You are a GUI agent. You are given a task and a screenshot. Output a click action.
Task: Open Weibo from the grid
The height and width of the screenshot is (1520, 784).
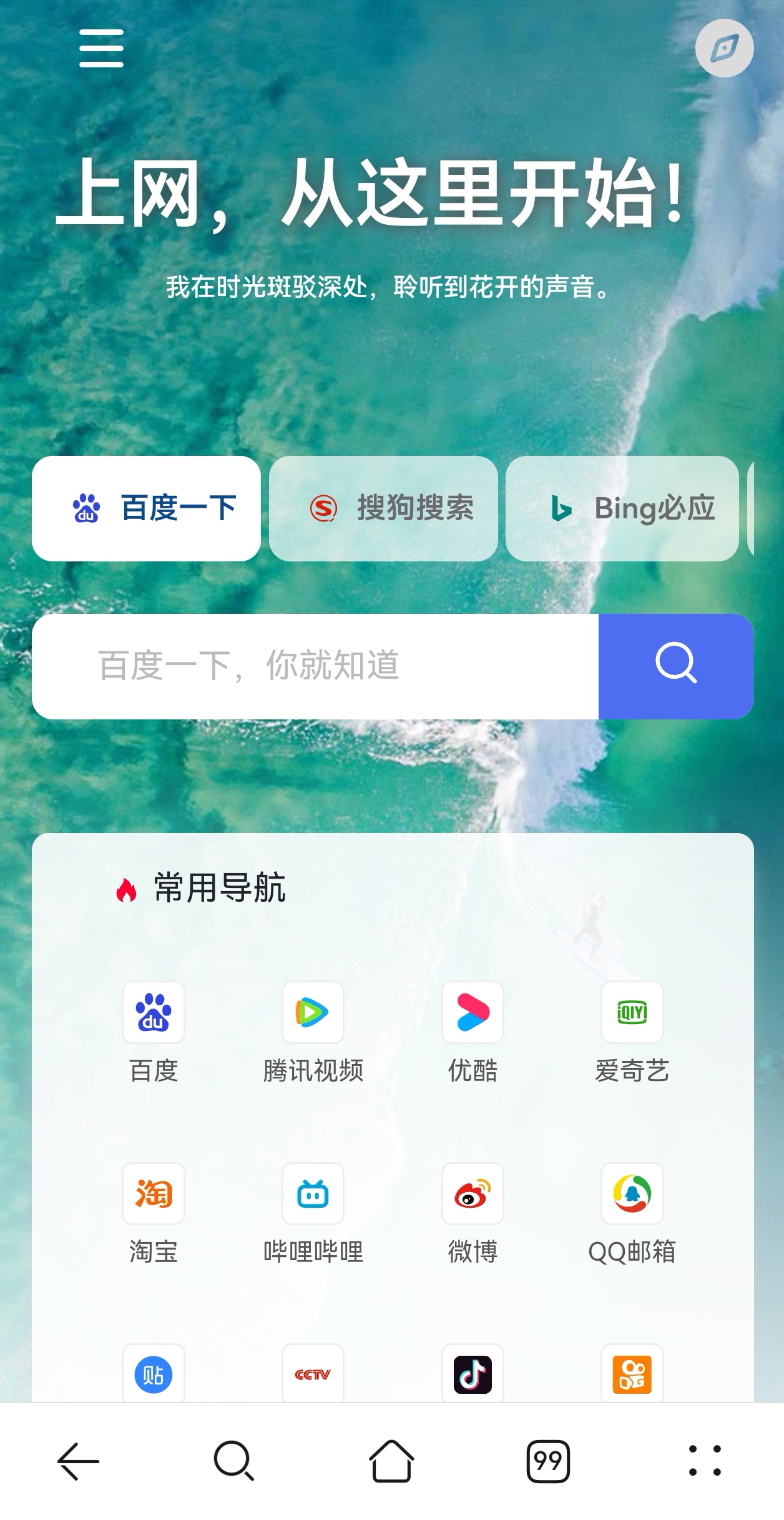pos(473,1193)
